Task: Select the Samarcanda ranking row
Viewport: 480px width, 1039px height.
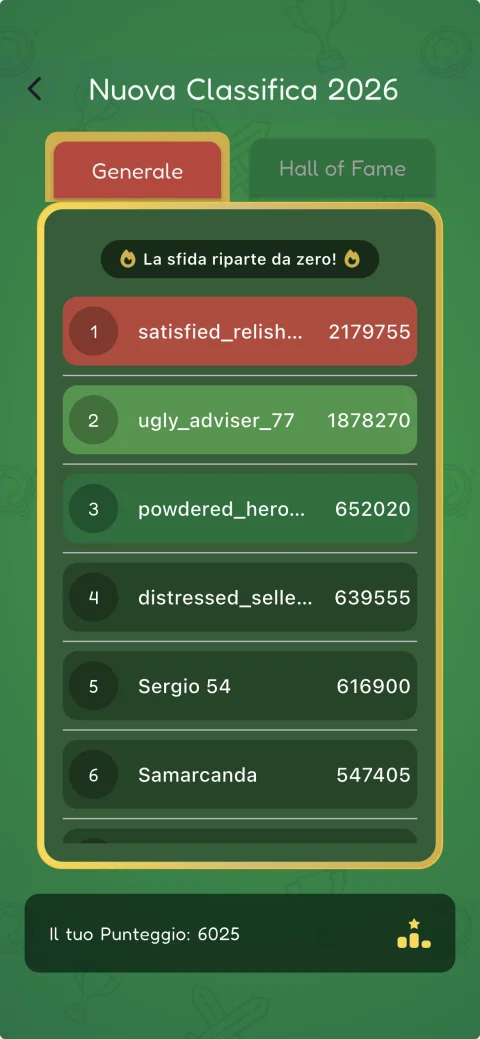Action: (x=240, y=775)
